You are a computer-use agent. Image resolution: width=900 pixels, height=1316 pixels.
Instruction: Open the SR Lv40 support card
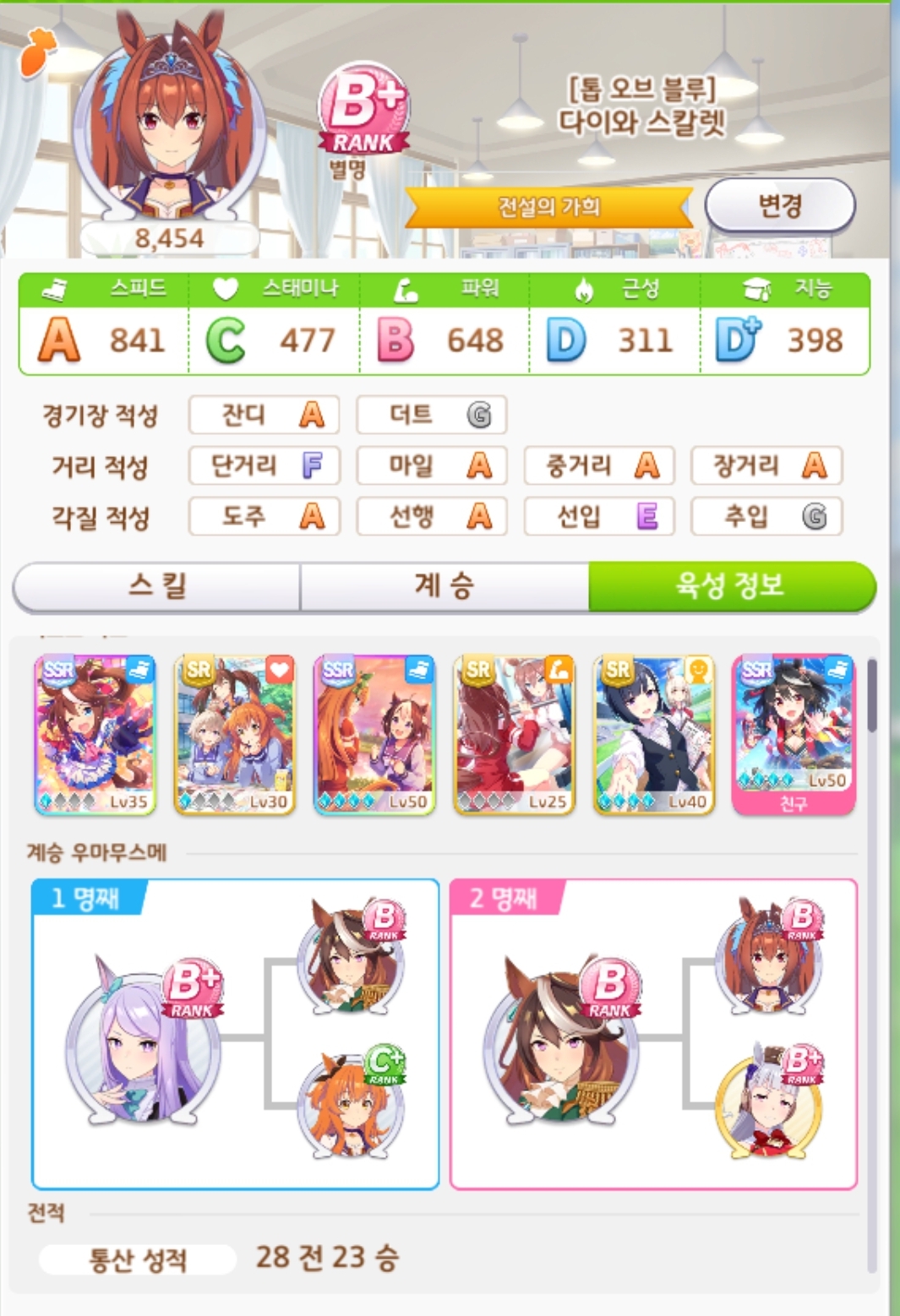pos(653,735)
